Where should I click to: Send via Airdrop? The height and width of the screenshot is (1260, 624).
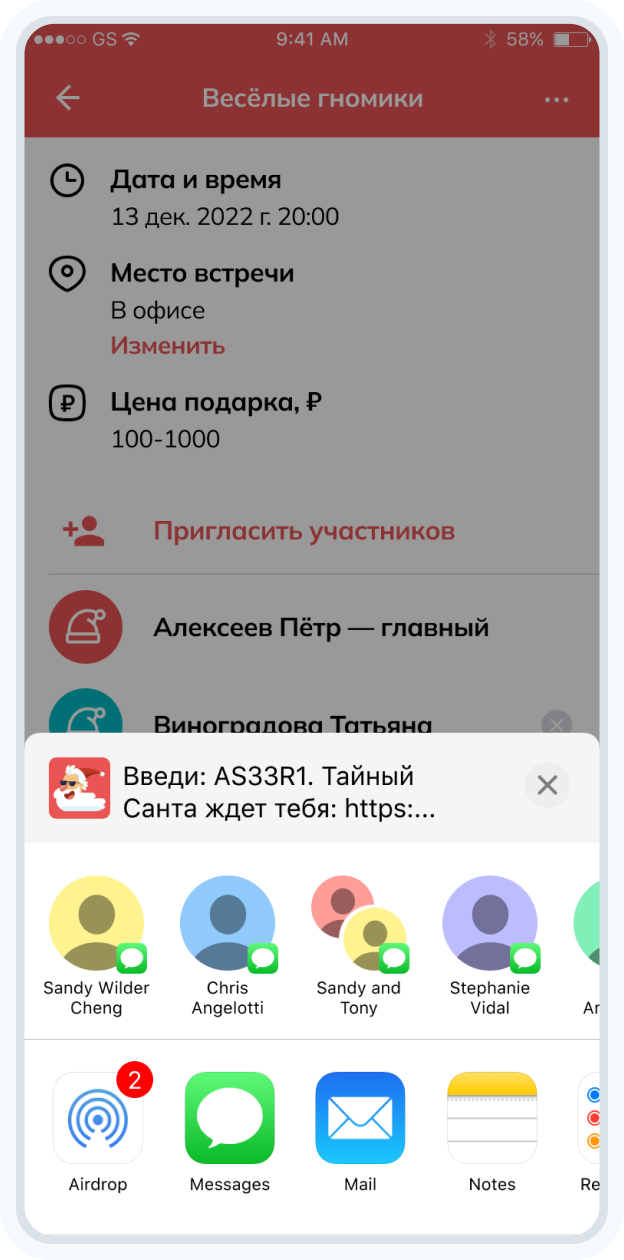[x=98, y=1117]
